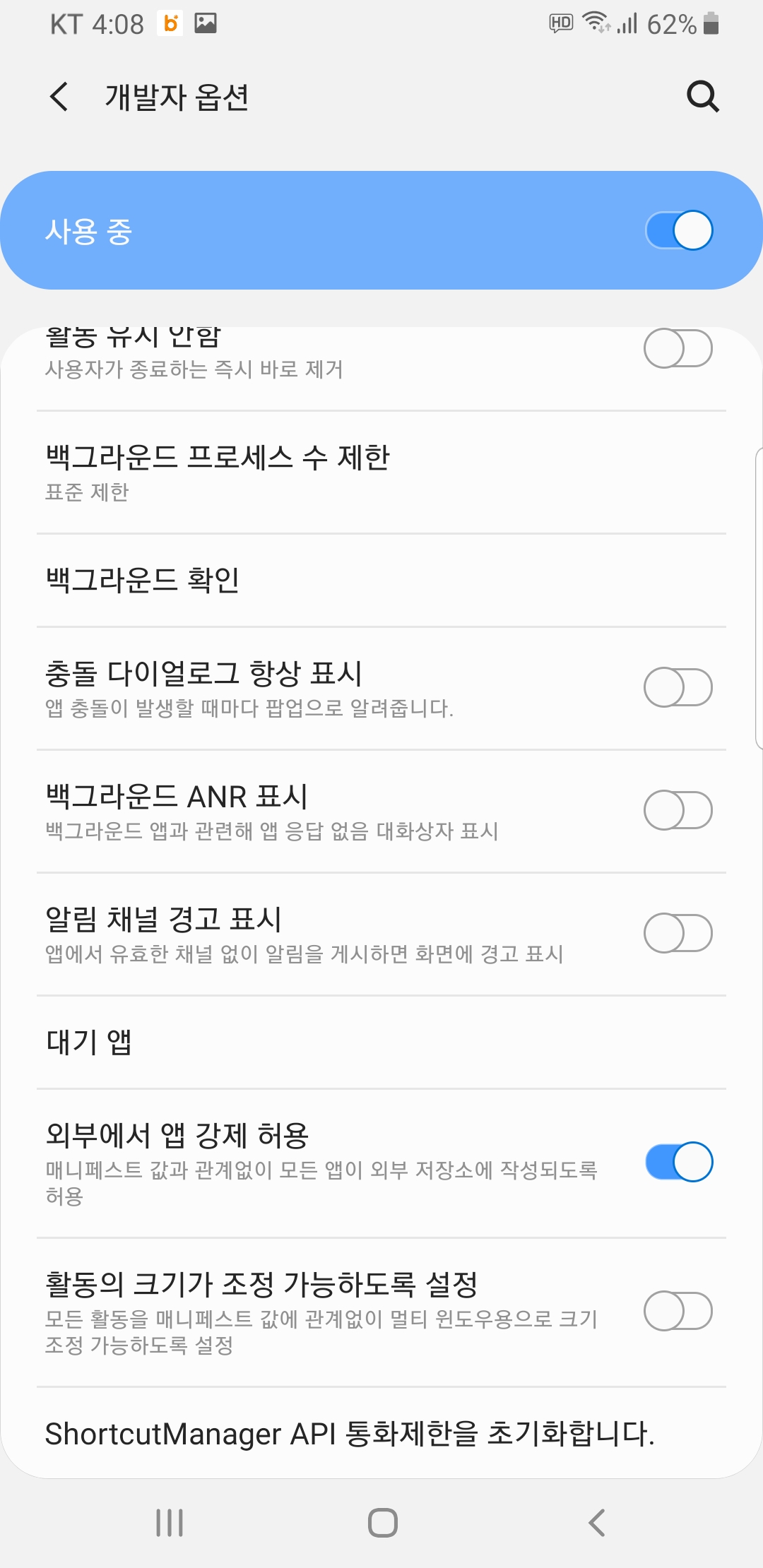This screenshot has width=763, height=1568.
Task: Open search in developer options
Action: click(702, 97)
